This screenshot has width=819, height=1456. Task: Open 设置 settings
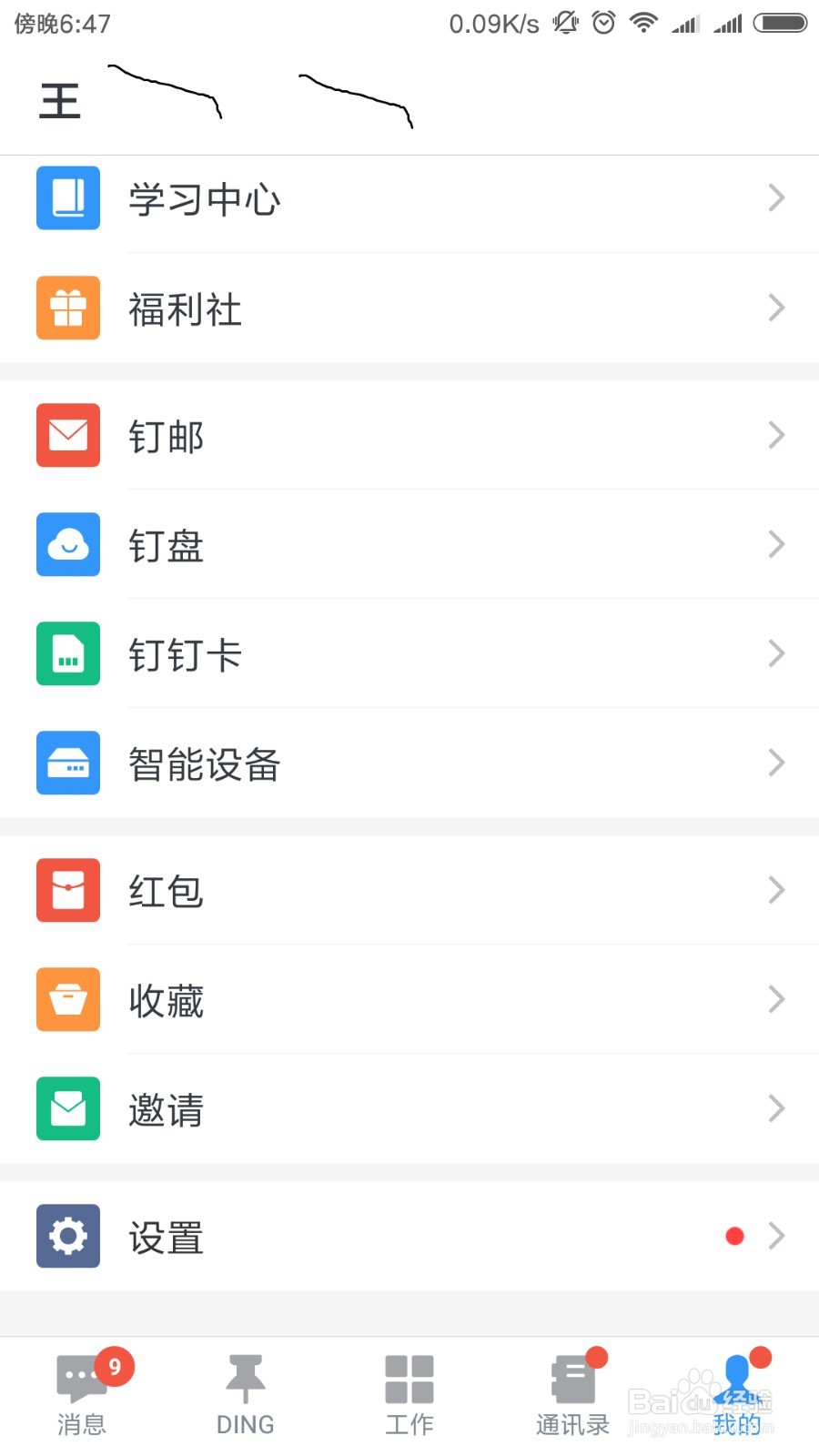(409, 1236)
